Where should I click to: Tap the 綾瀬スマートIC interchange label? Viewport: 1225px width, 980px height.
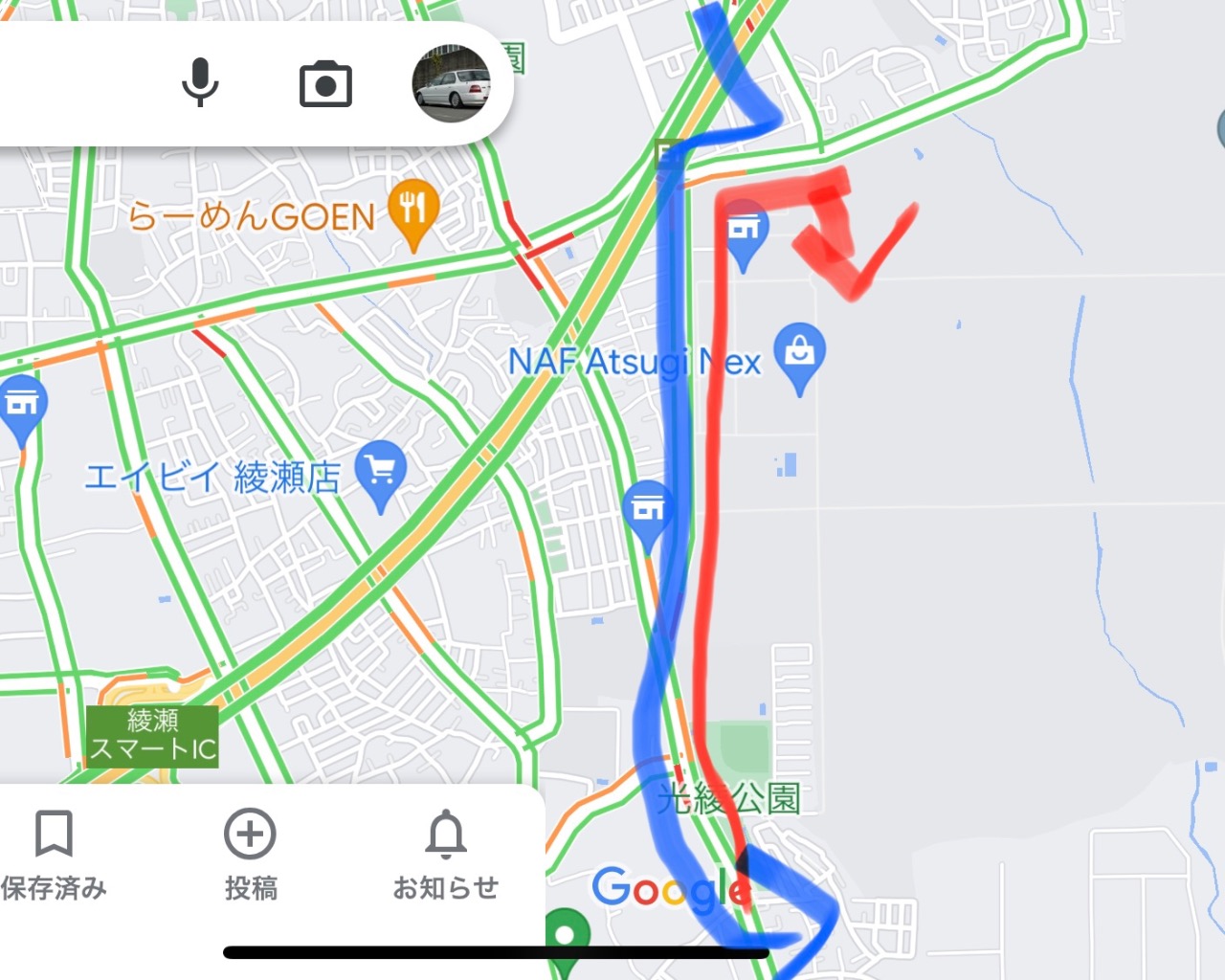tap(152, 735)
